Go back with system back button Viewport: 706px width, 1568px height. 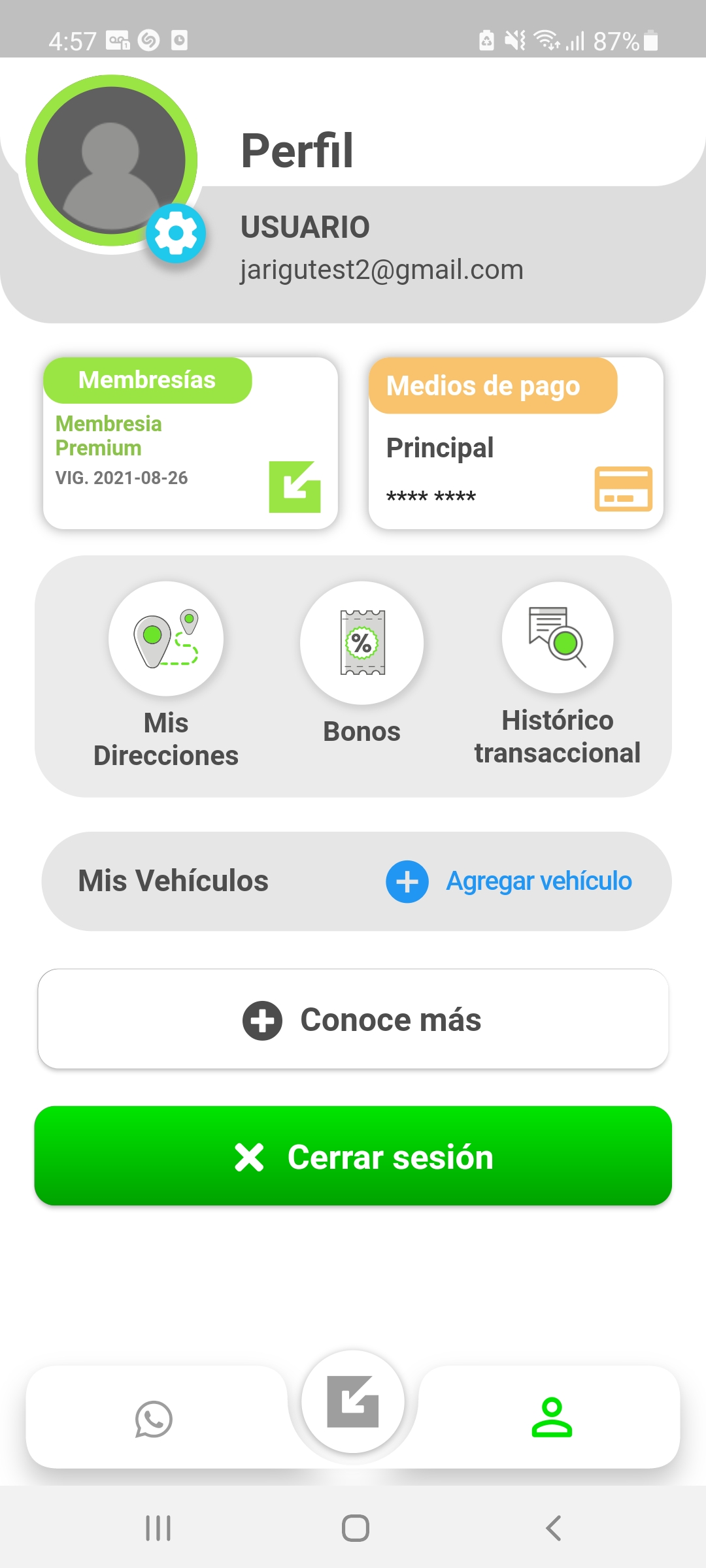pyautogui.click(x=553, y=1528)
